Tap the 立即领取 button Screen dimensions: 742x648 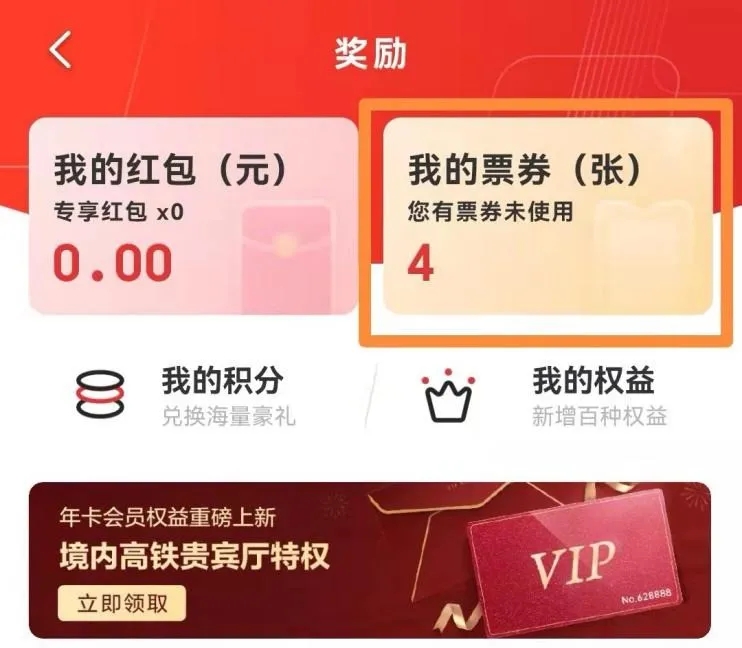pos(121,602)
